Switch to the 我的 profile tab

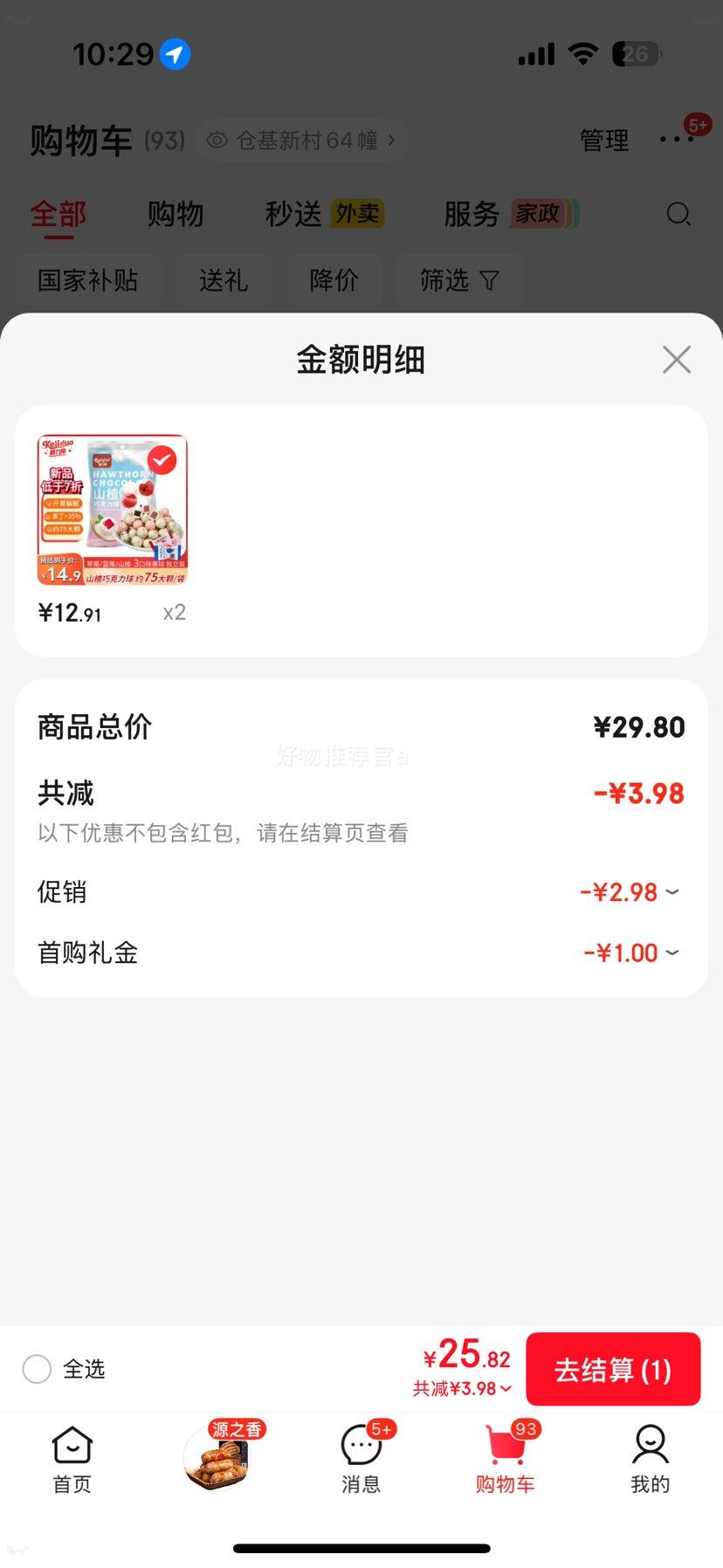[650, 1461]
